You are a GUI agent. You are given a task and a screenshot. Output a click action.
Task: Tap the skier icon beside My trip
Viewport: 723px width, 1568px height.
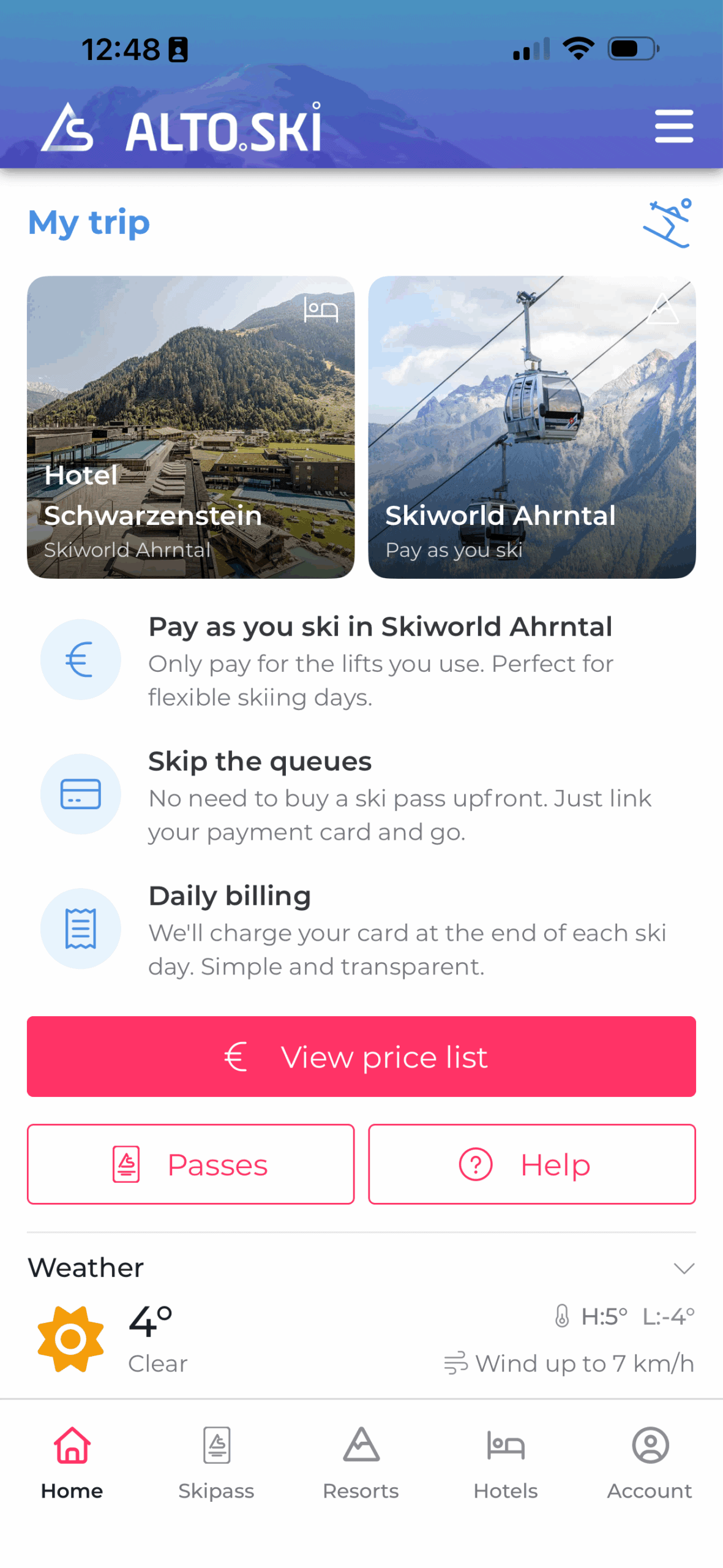click(x=667, y=223)
